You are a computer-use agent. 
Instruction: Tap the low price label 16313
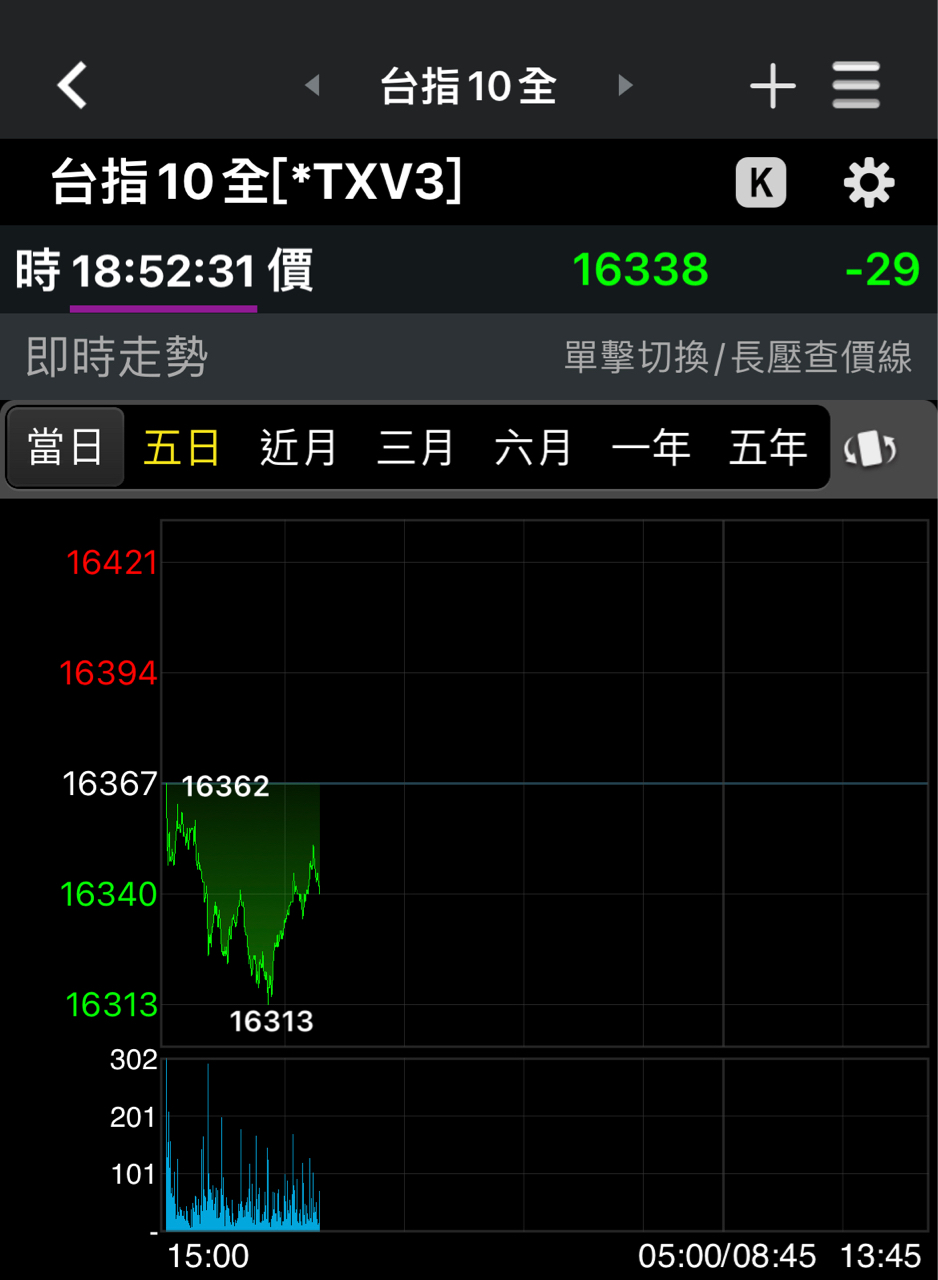tap(271, 1021)
